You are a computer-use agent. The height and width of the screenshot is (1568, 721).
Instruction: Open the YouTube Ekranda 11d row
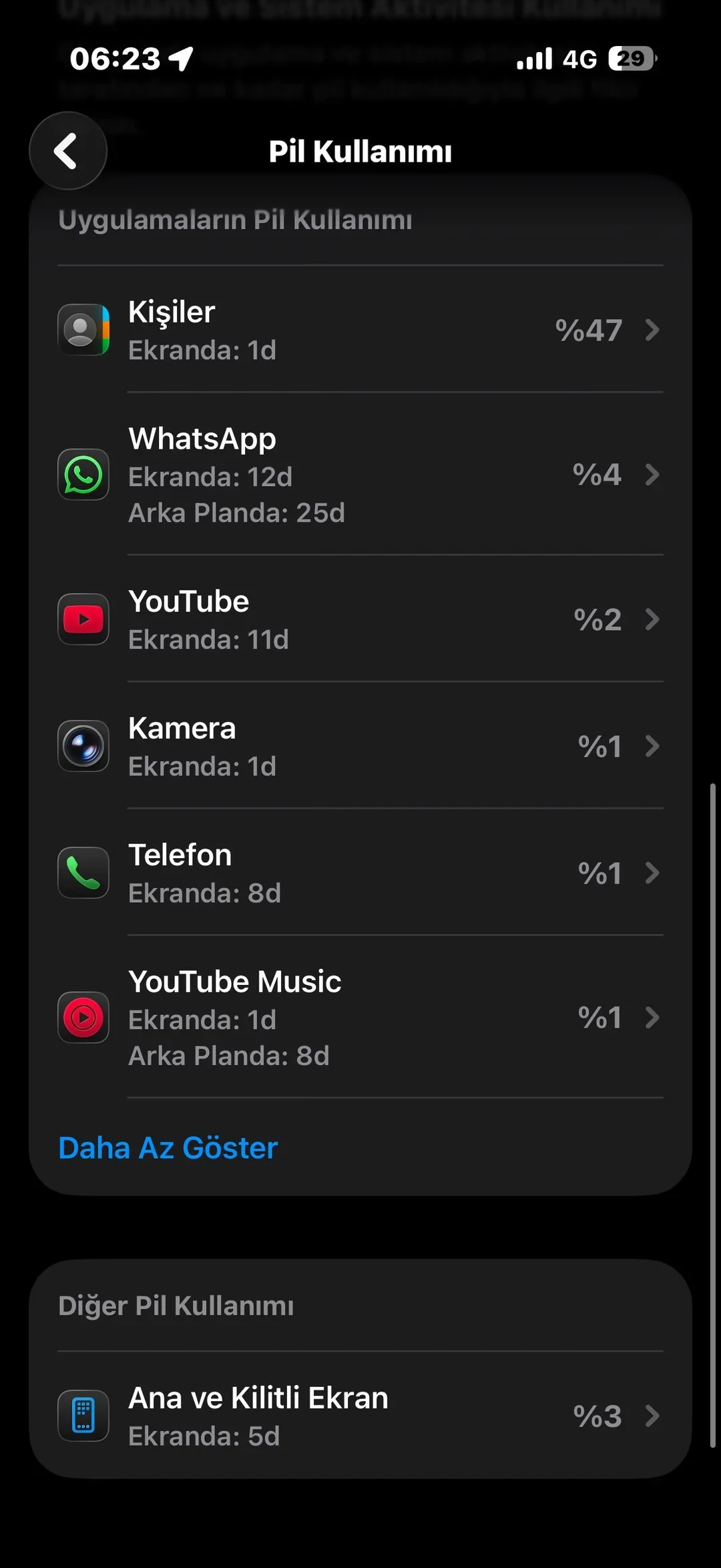[x=360, y=620]
